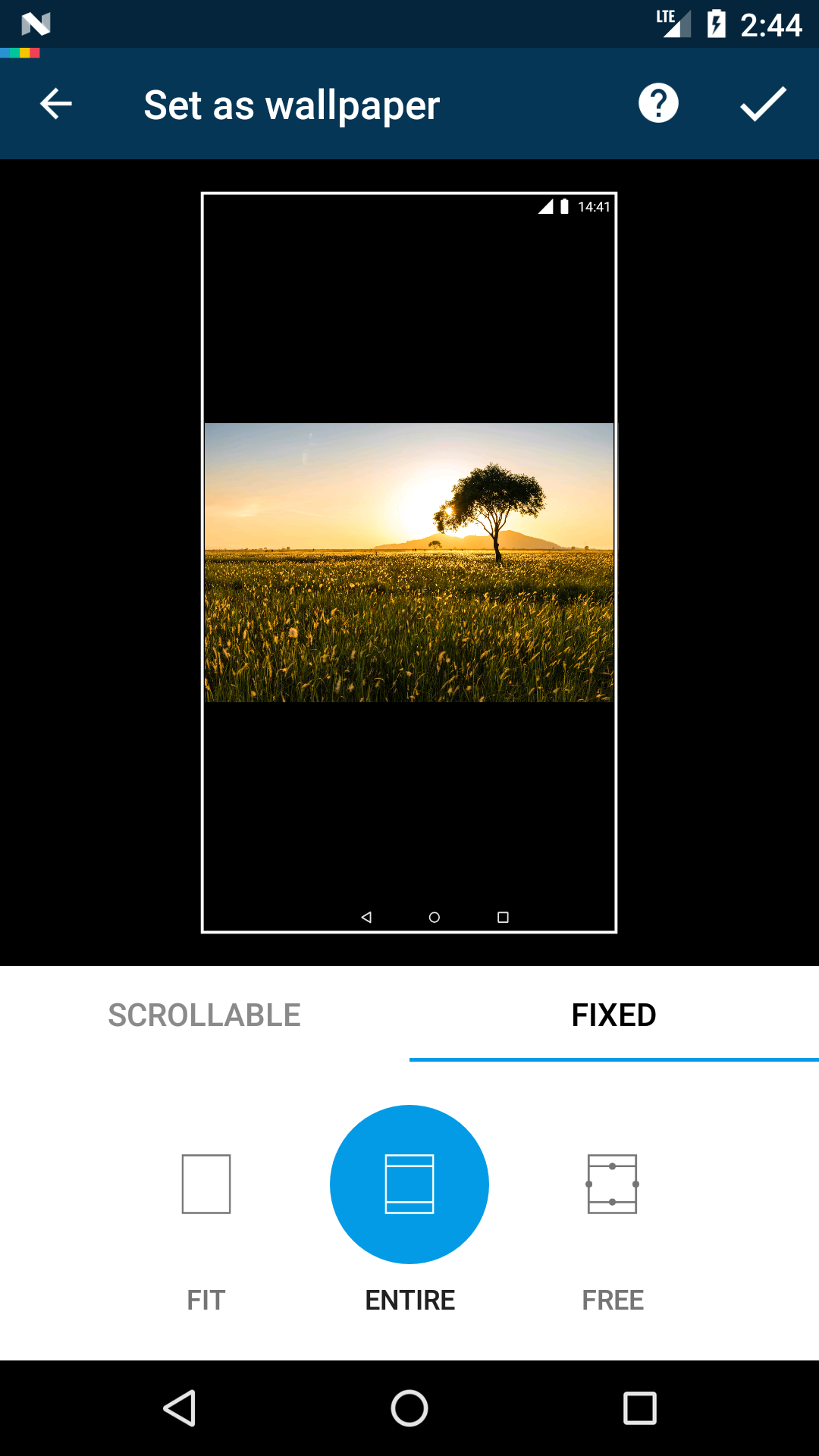Select the Fixed tab
This screenshot has height=1456, width=819.
614,1015
